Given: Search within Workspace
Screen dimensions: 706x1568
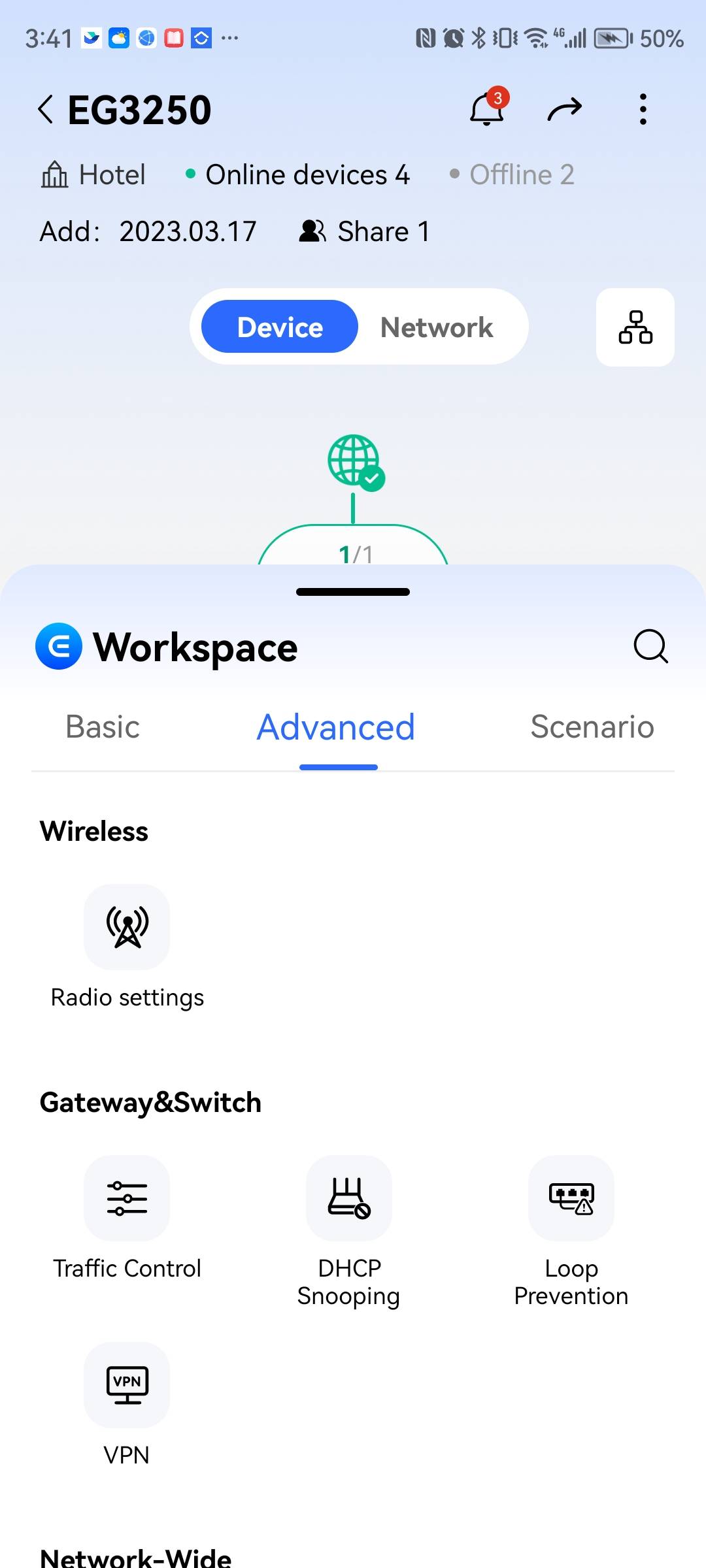Looking at the screenshot, I should click(x=650, y=647).
